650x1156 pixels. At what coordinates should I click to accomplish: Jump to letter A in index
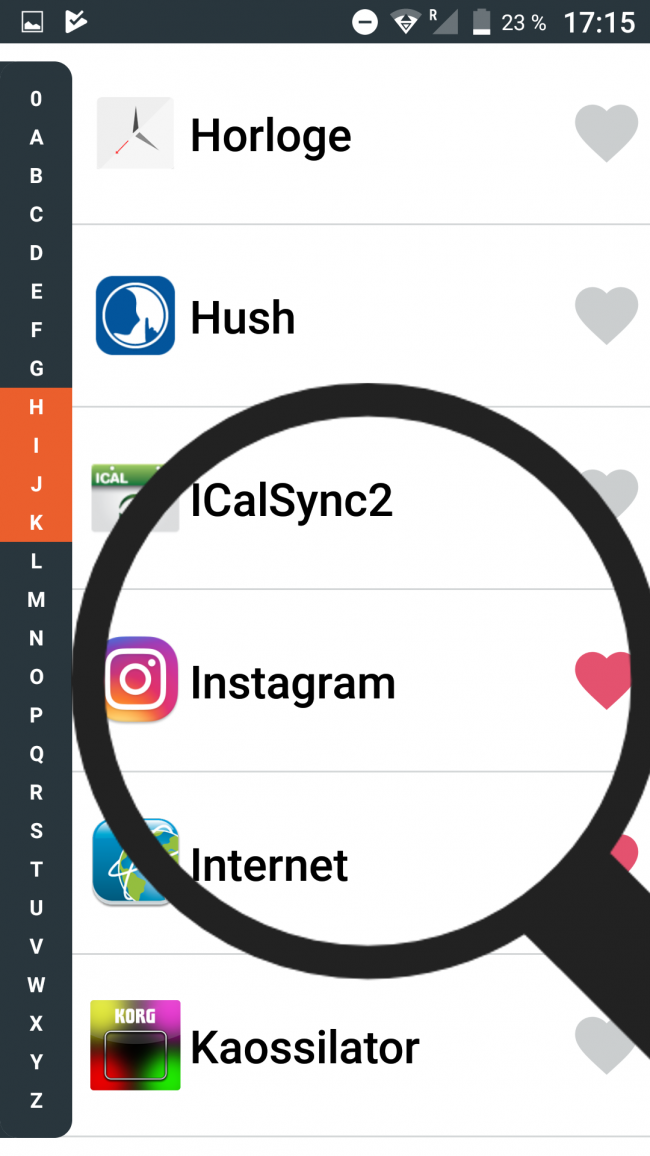[x=36, y=138]
